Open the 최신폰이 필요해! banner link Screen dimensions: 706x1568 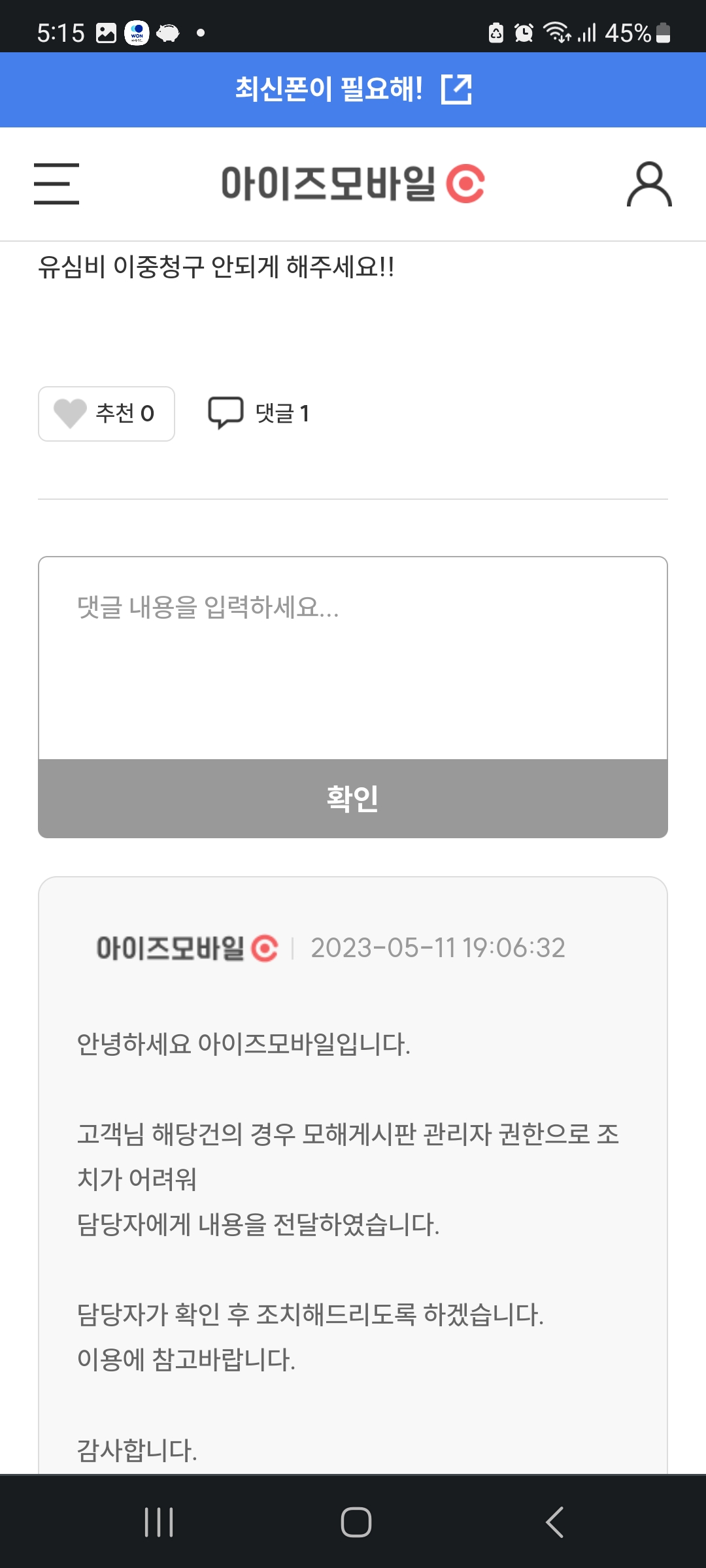click(x=353, y=90)
